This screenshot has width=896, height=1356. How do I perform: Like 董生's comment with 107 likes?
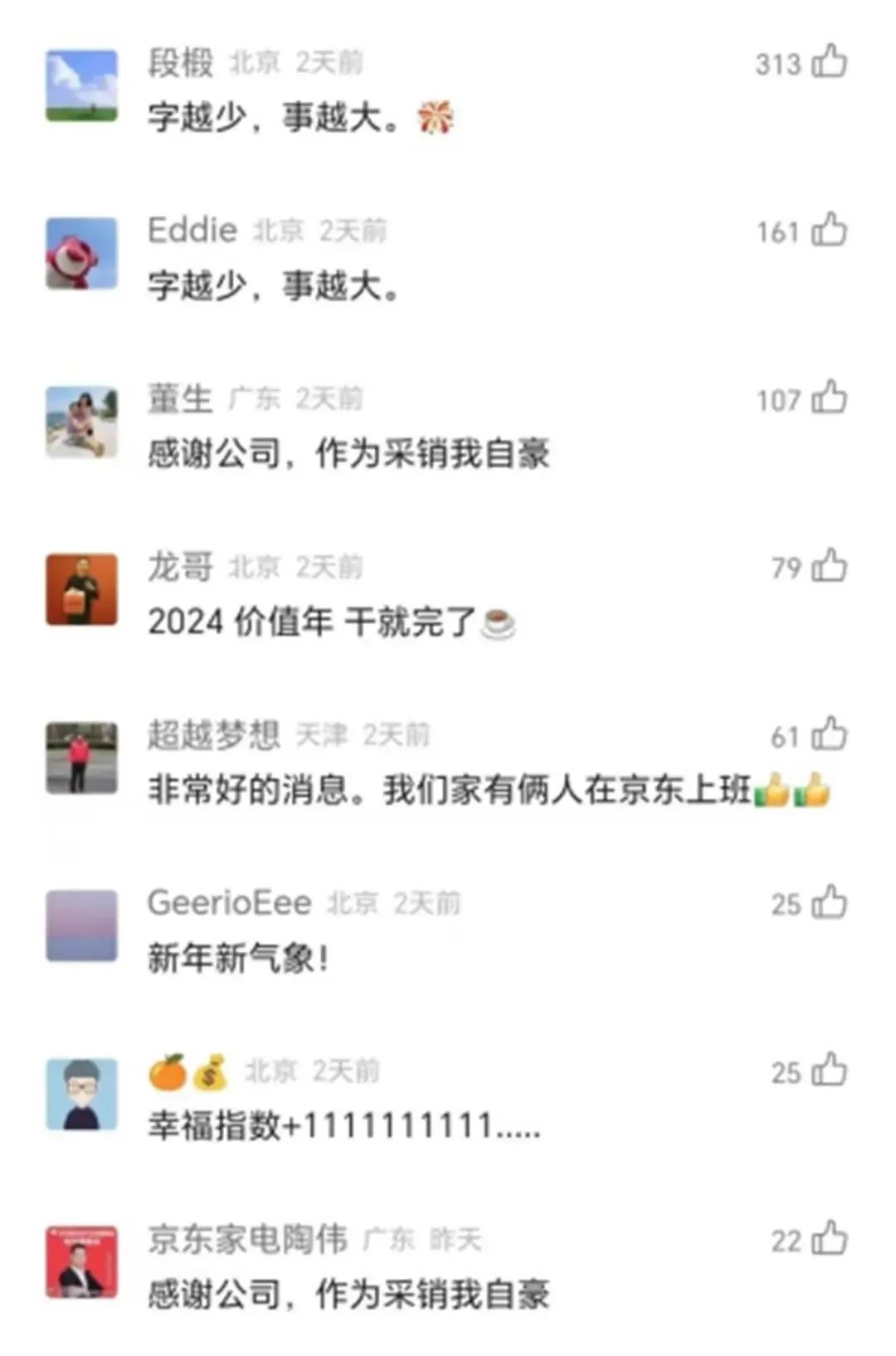pyautogui.click(x=829, y=398)
